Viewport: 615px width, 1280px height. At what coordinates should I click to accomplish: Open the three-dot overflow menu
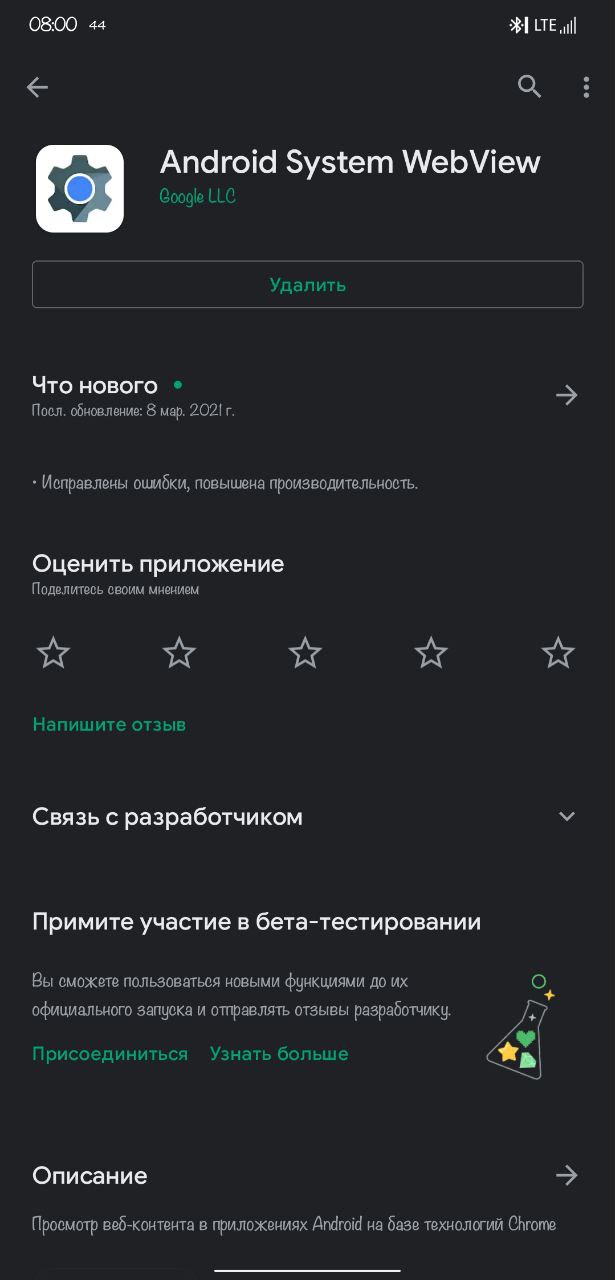586,87
